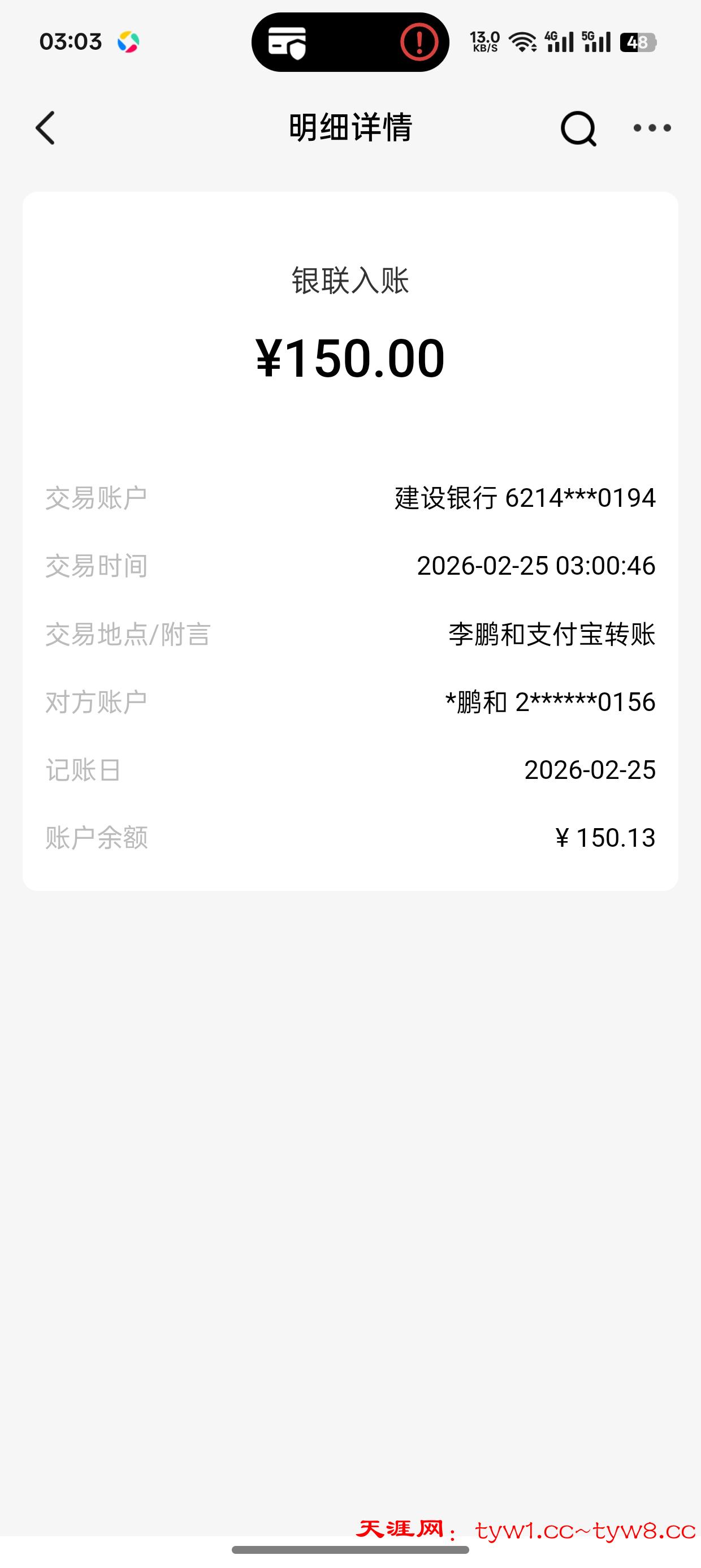Image resolution: width=701 pixels, height=1568 pixels.
Task: Go back using the left chevron arrow
Action: 44,128
